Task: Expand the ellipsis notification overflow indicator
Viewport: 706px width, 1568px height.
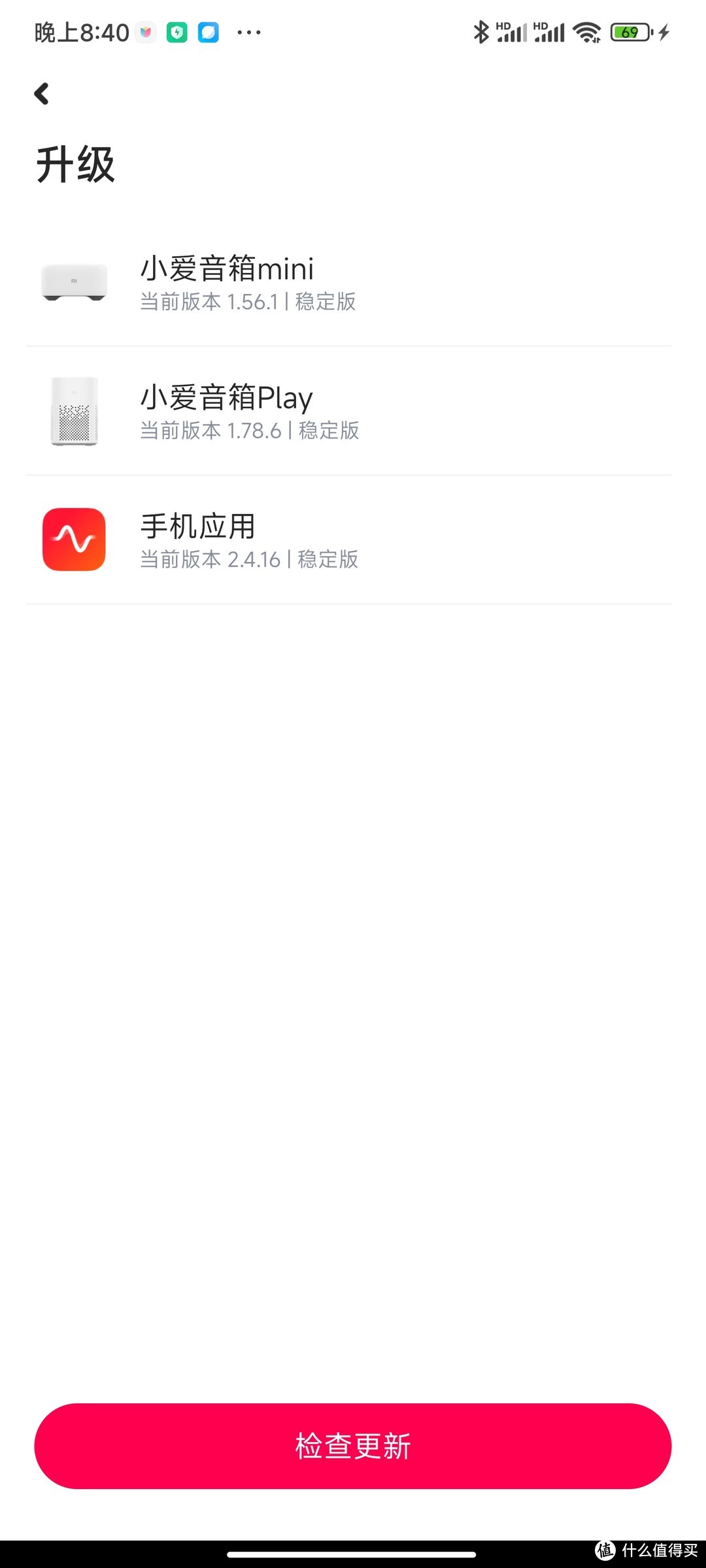Action: pos(250,32)
